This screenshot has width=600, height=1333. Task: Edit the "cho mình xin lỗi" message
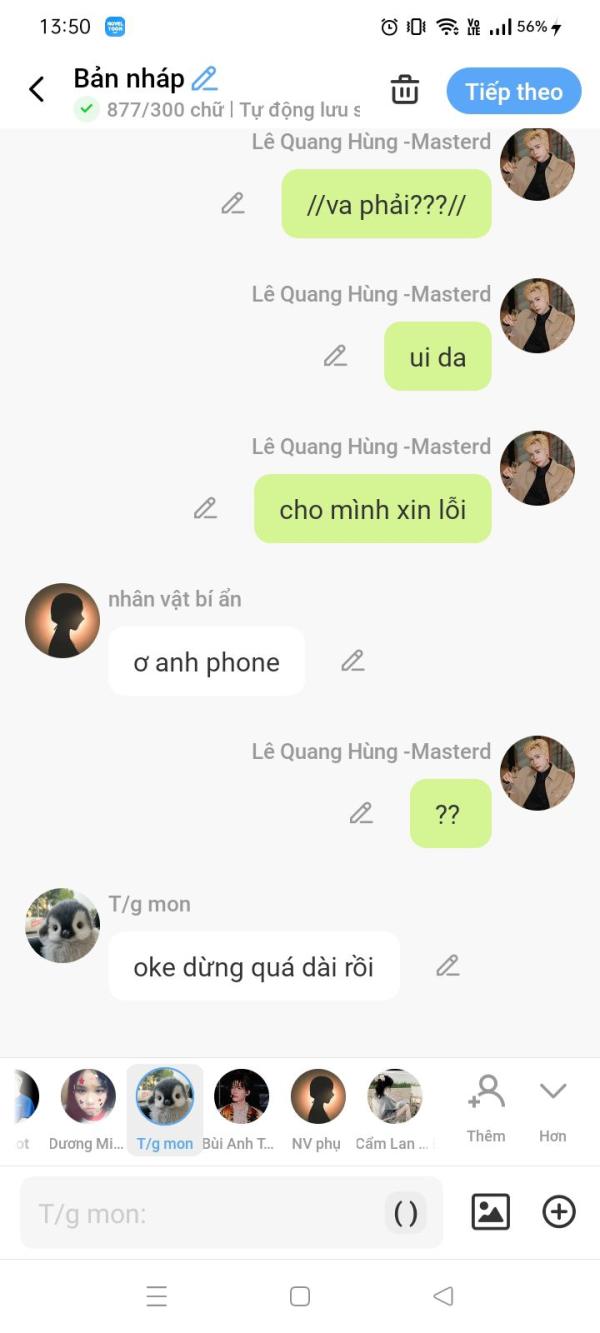coord(206,508)
